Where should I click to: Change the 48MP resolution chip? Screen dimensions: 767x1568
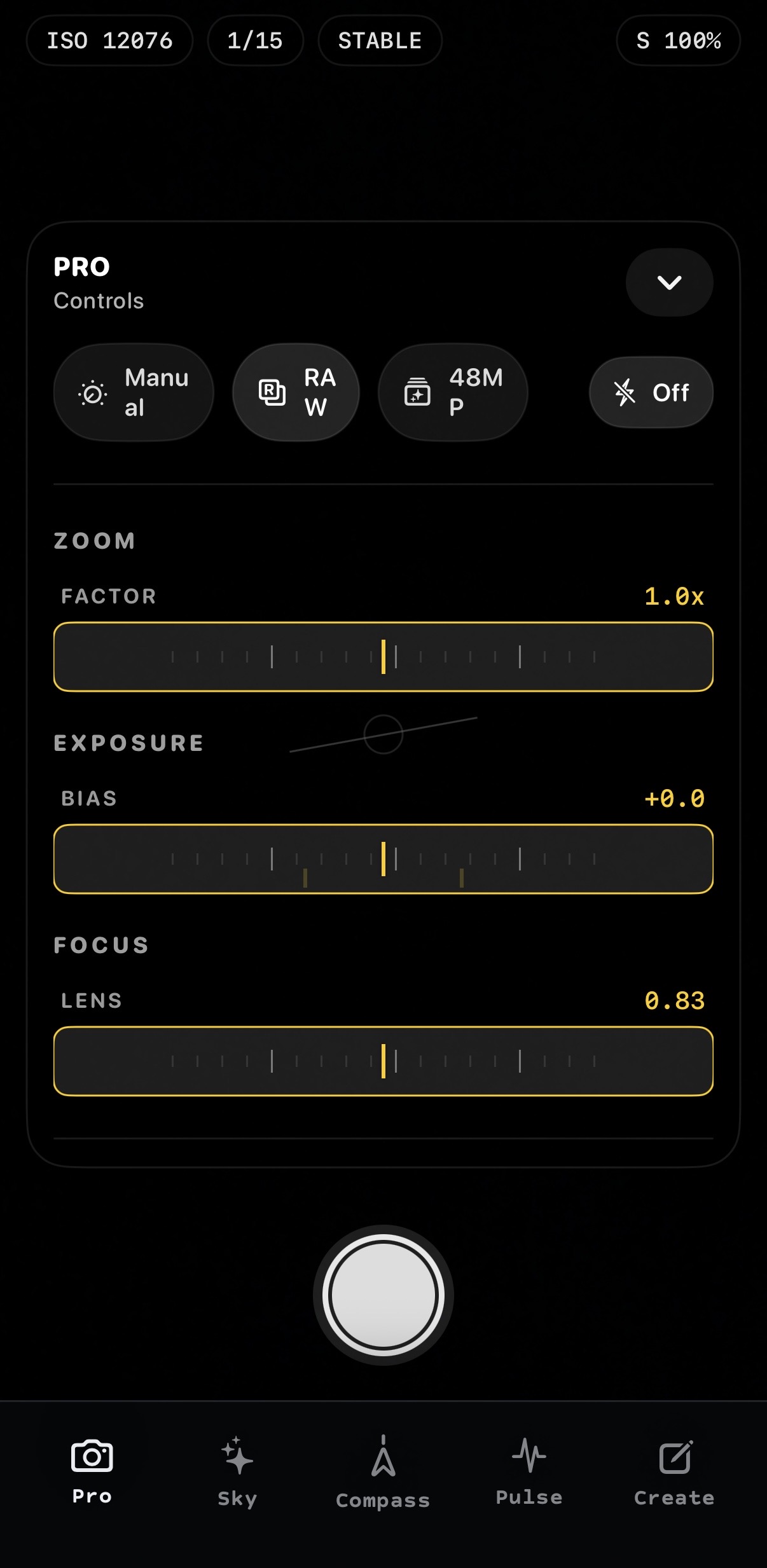(x=452, y=392)
